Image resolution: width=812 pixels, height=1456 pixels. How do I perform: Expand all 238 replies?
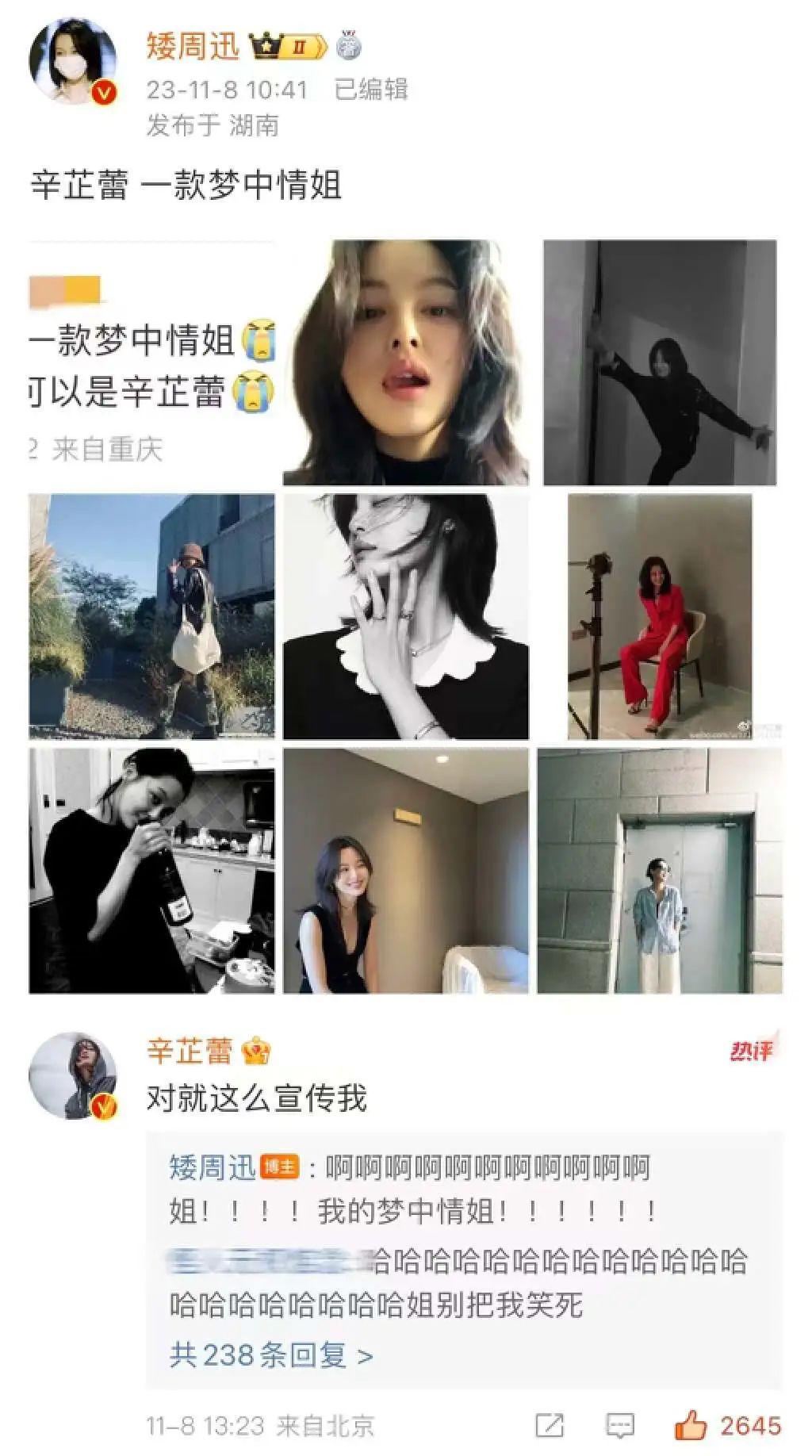coord(270,1354)
